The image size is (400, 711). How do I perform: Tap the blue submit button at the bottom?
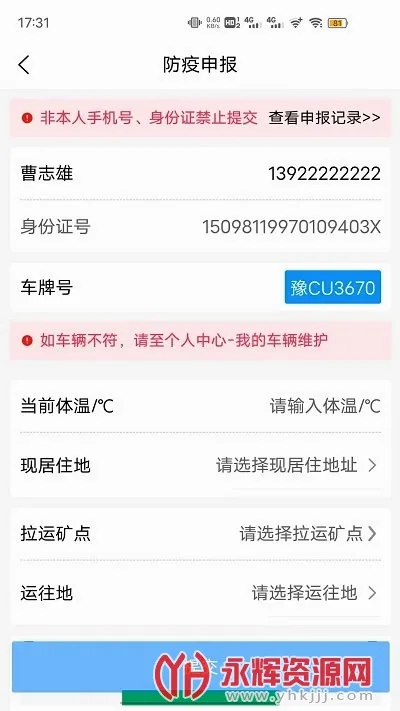[200, 667]
